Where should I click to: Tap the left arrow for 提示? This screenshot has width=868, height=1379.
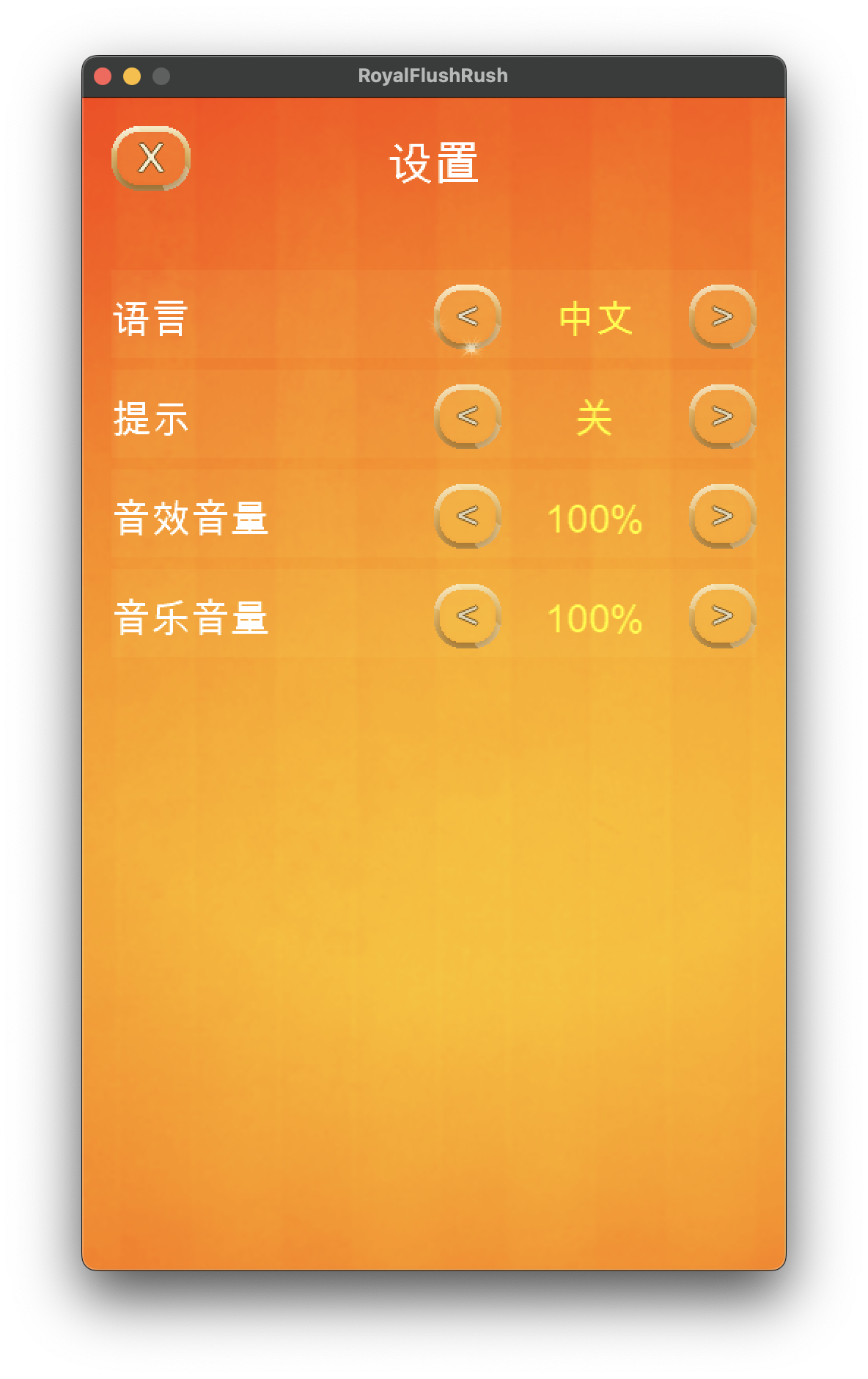[x=468, y=417]
